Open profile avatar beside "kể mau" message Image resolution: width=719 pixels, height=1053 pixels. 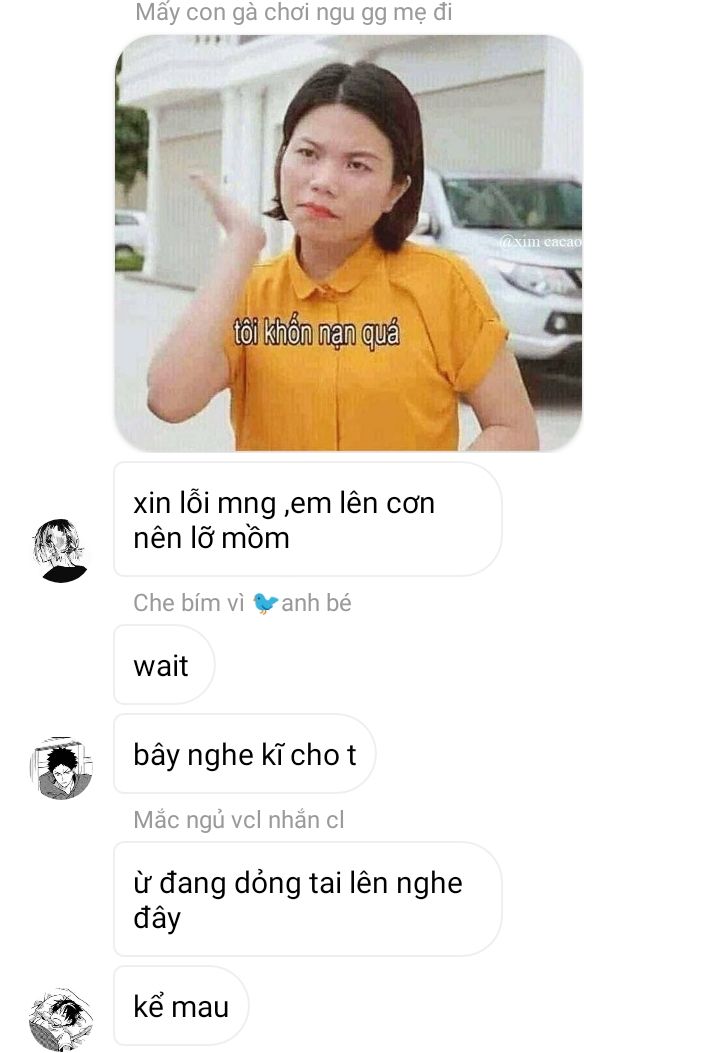point(61,1018)
